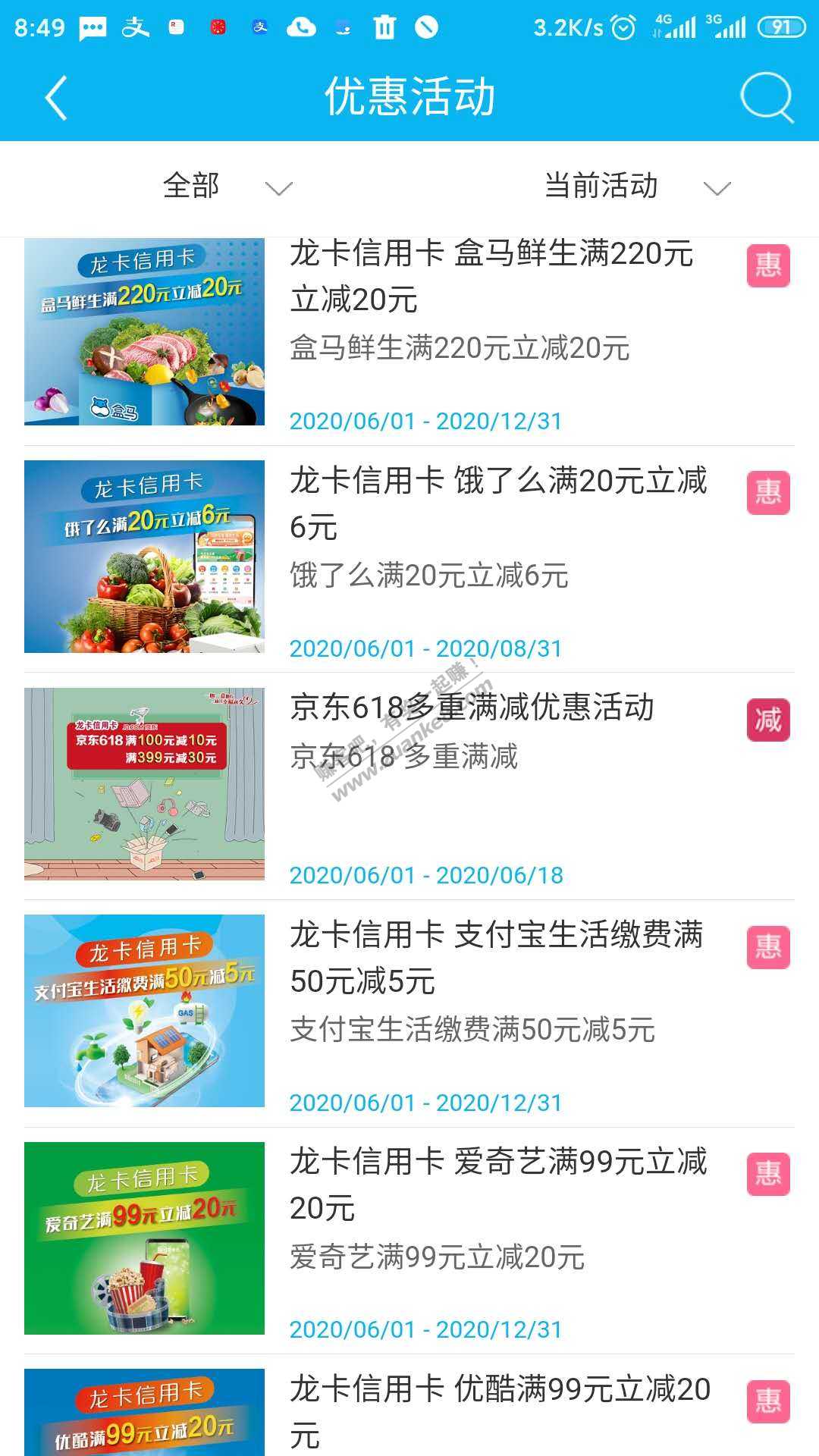Viewport: 819px width, 1456px height.
Task: Open the 支付宝生活缴费满50元减5元 offer
Action: [x=496, y=958]
